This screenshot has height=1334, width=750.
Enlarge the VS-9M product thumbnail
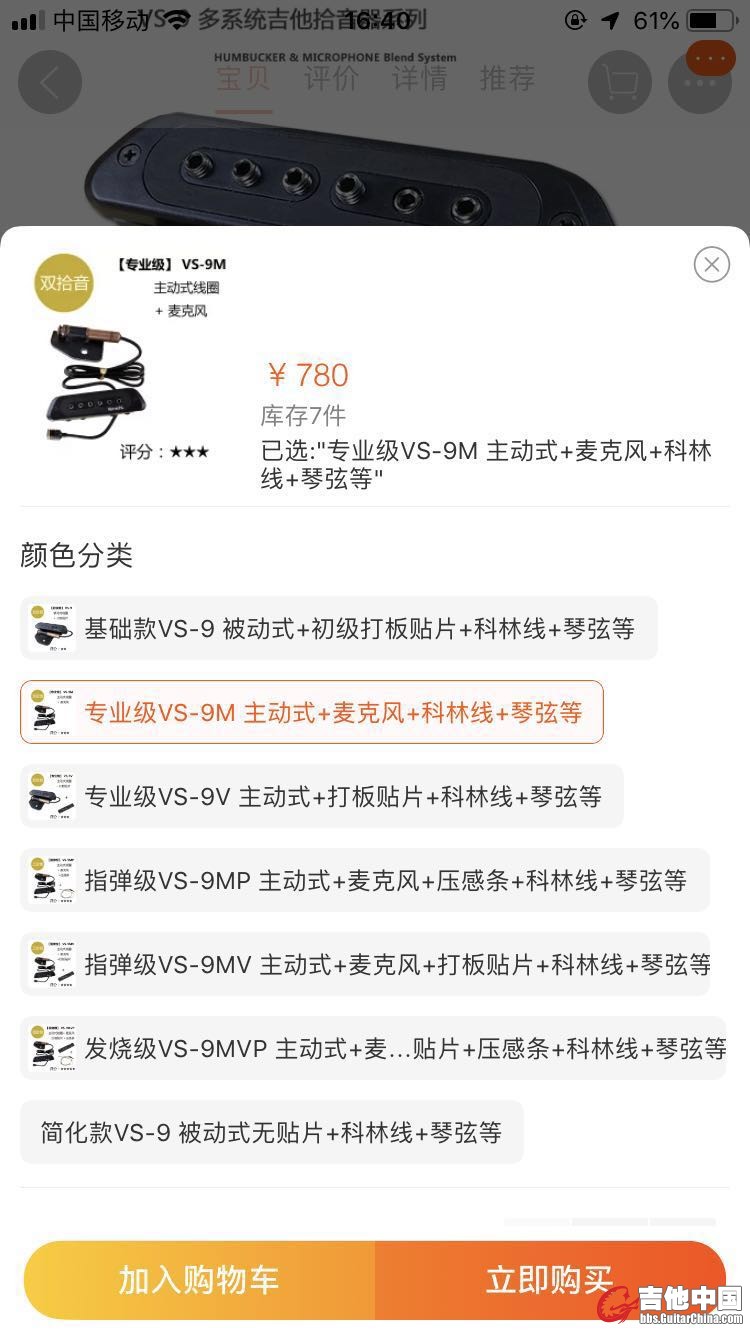coord(125,350)
